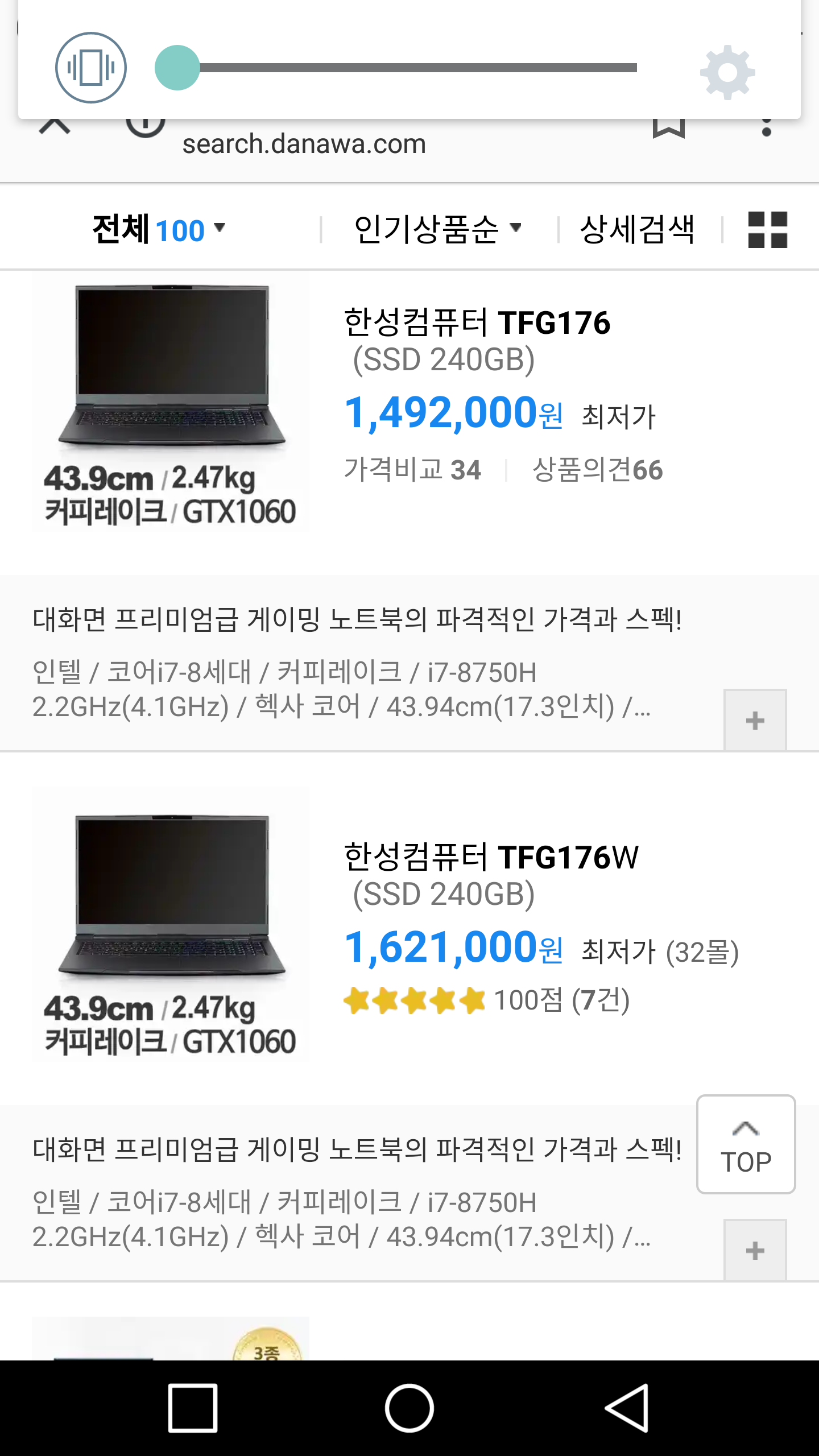The height and width of the screenshot is (1456, 819).
Task: Jump back to TOP of page
Action: coord(746,1144)
